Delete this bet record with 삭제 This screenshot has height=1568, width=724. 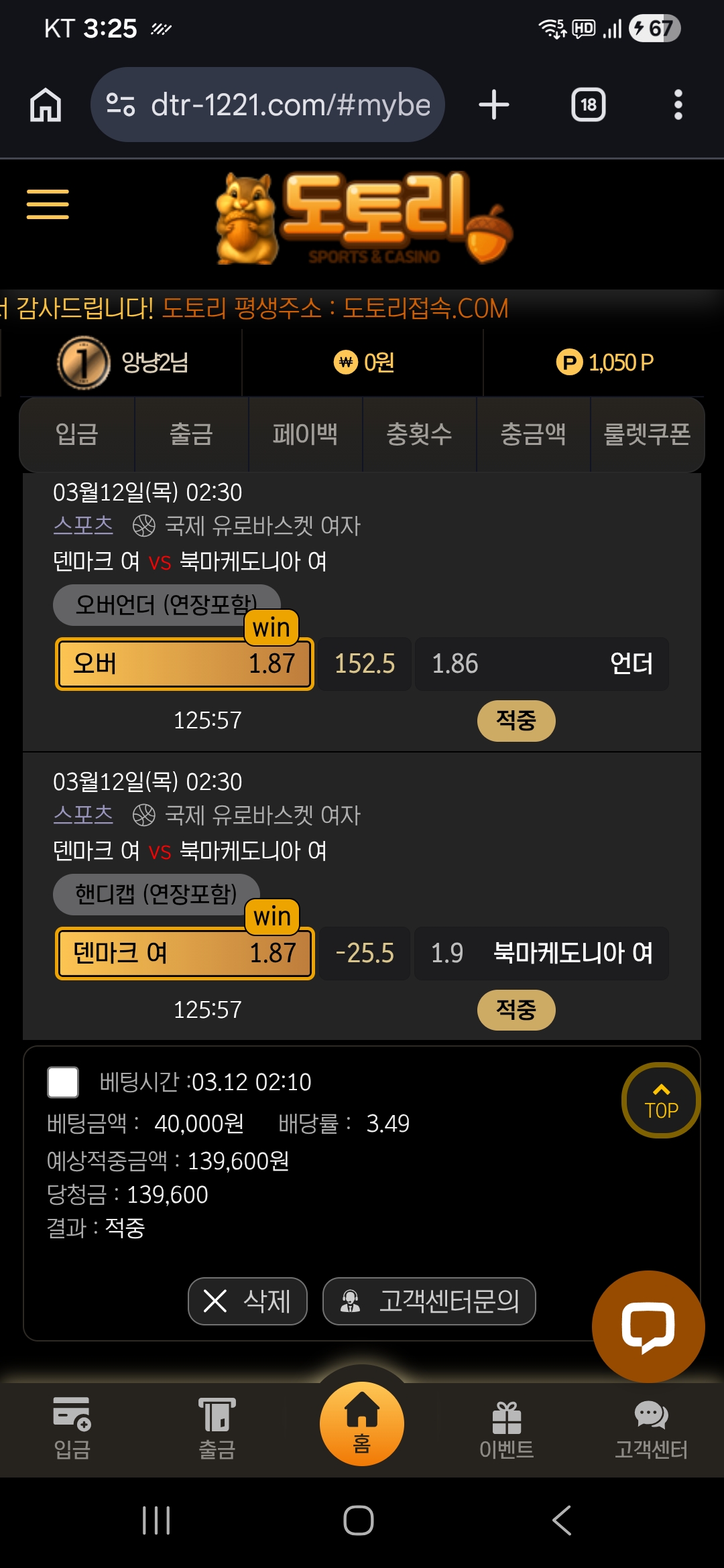247,1301
